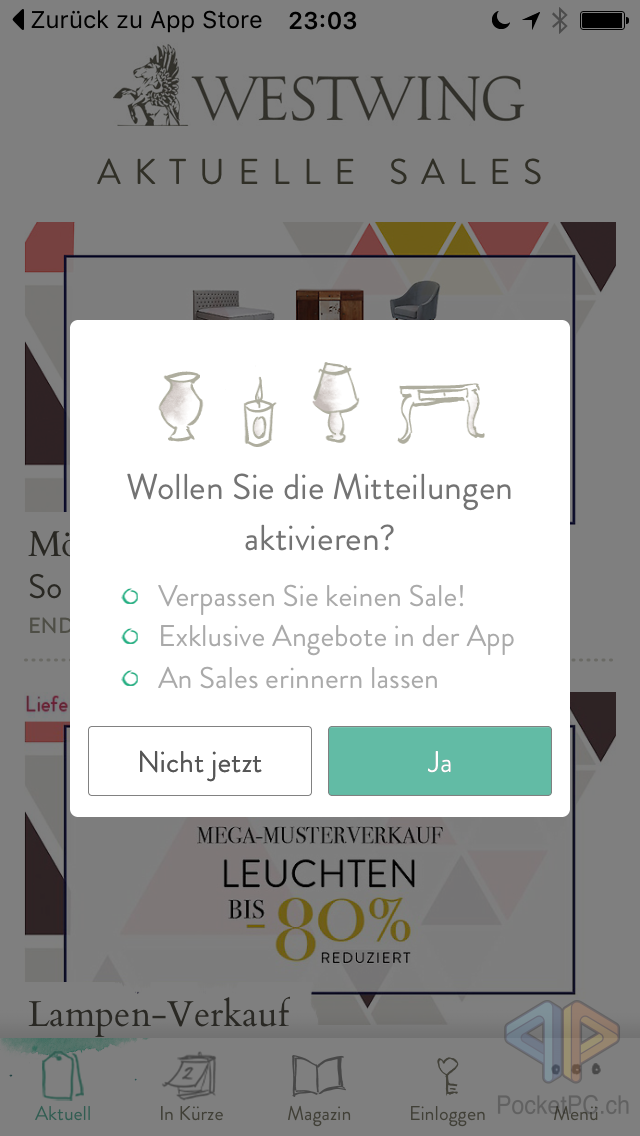Tap Ja to activate notifications
Screen dimensions: 640x1136
click(439, 761)
